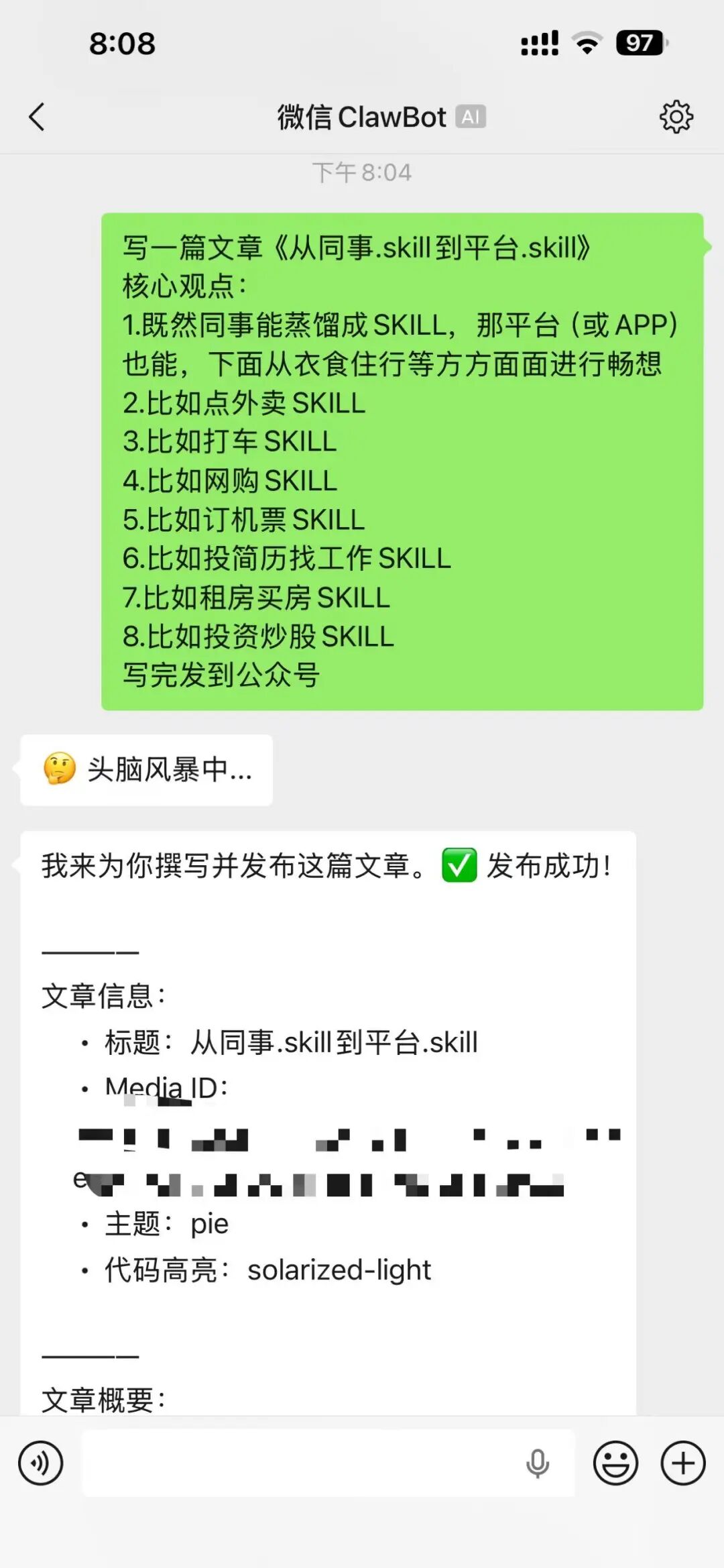Switch to voice message input
This screenshot has width=724, height=1568.
(41, 1463)
